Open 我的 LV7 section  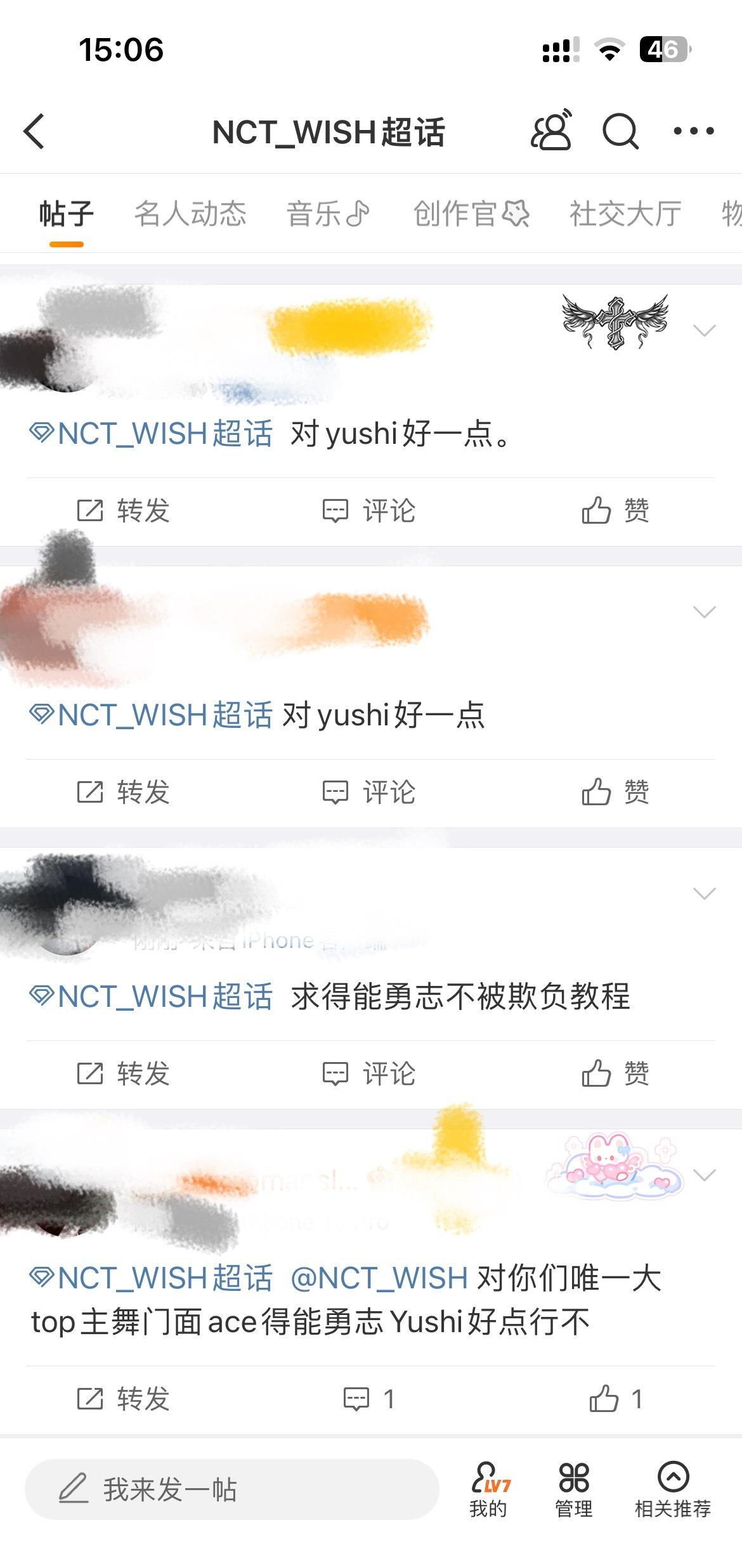click(x=489, y=1489)
